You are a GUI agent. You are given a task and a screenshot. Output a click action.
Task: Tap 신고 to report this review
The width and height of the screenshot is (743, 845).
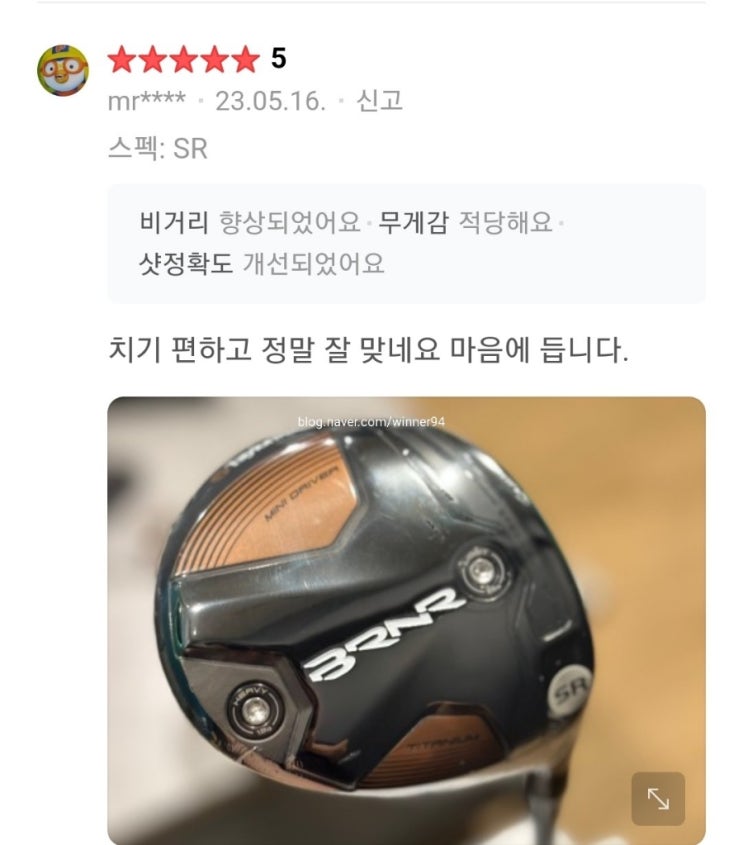(379, 101)
